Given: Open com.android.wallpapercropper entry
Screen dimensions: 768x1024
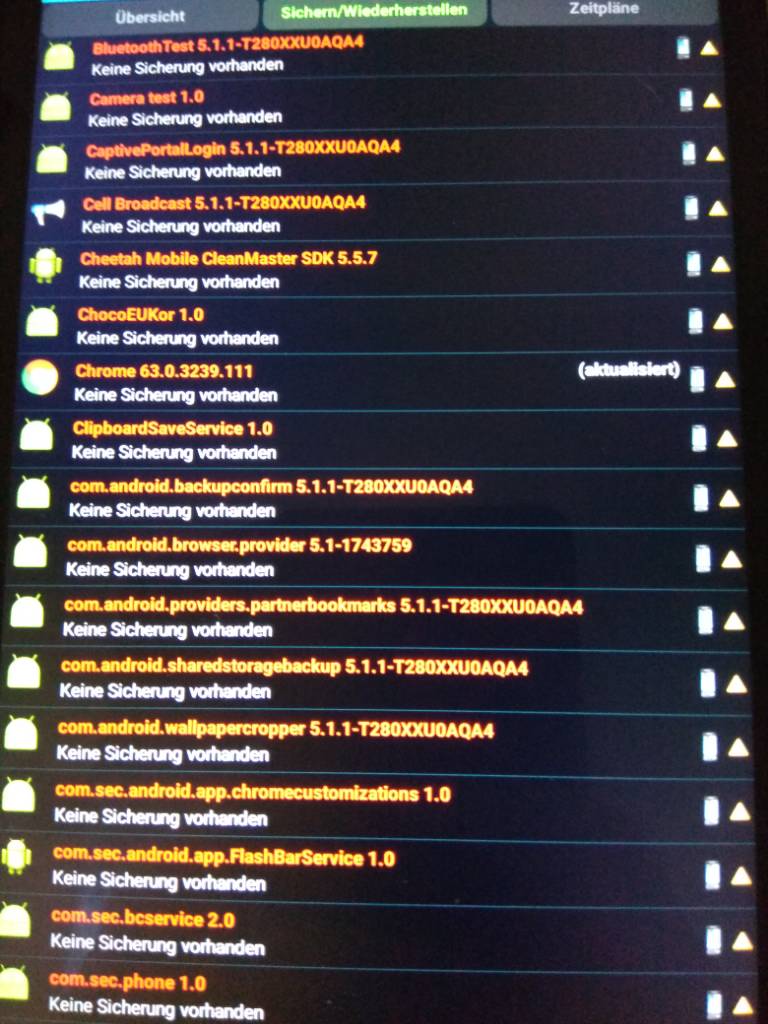Looking at the screenshot, I should coord(276,740).
